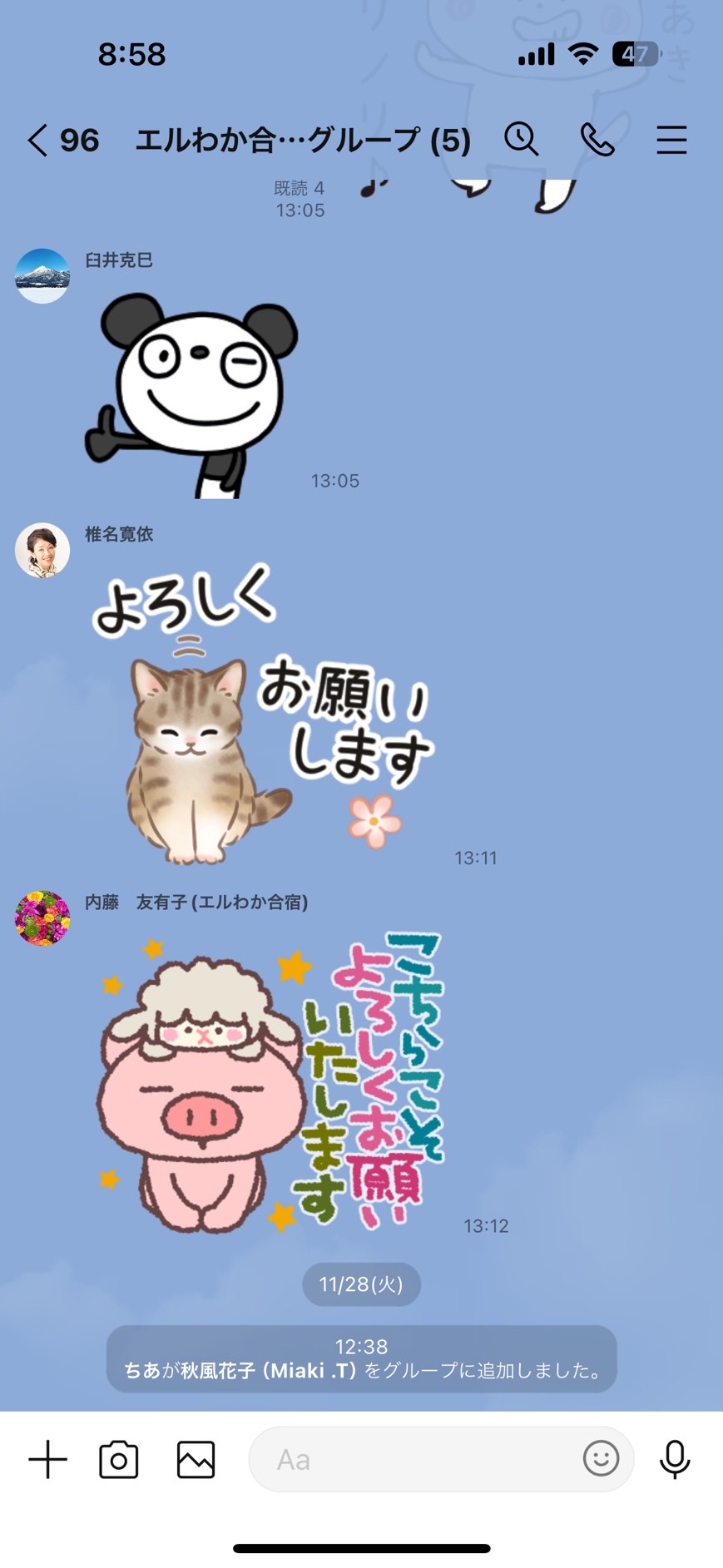Tap the winking panda sticker

click(x=193, y=394)
